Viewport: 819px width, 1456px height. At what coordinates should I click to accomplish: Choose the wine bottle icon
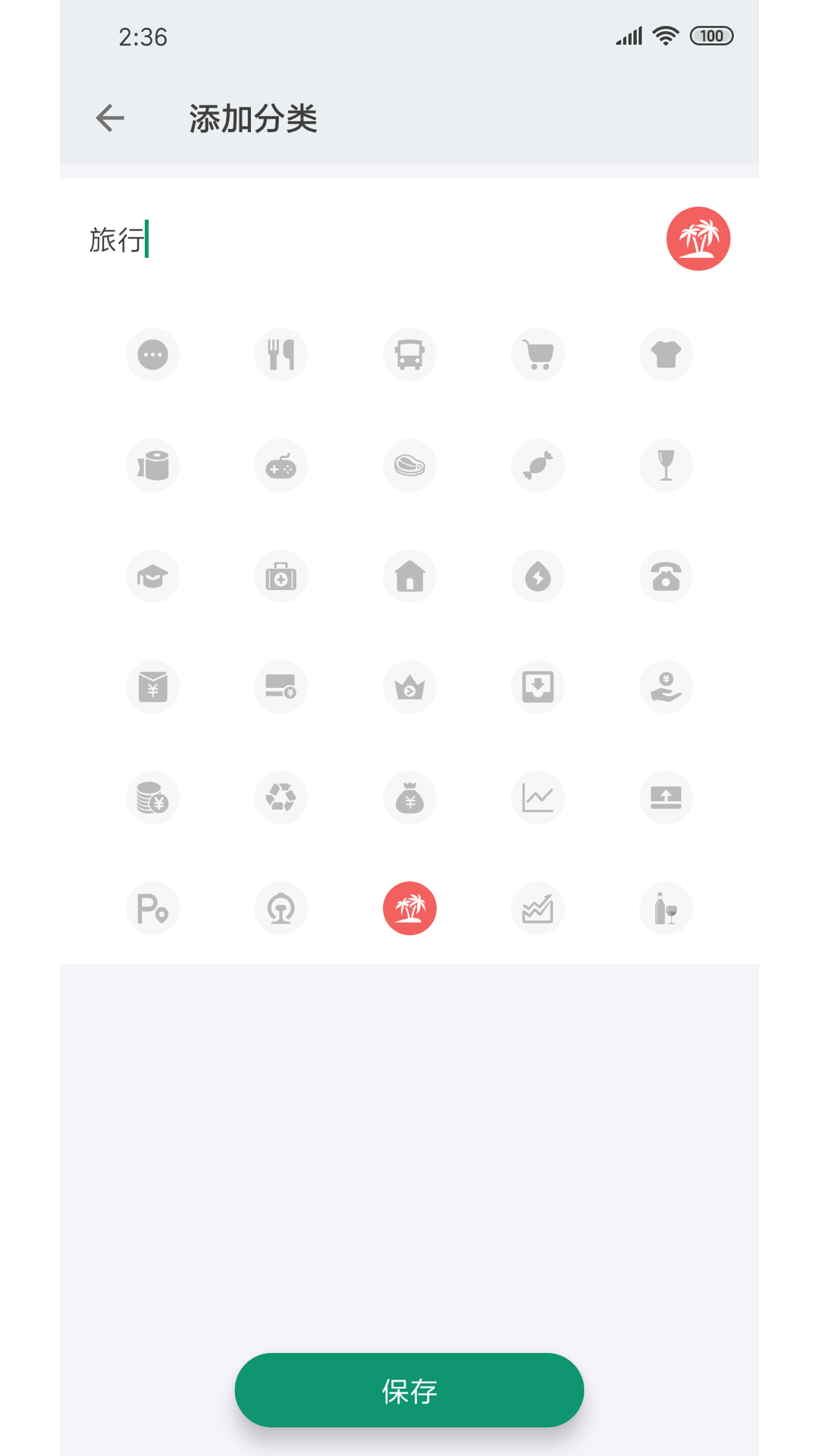tap(666, 908)
